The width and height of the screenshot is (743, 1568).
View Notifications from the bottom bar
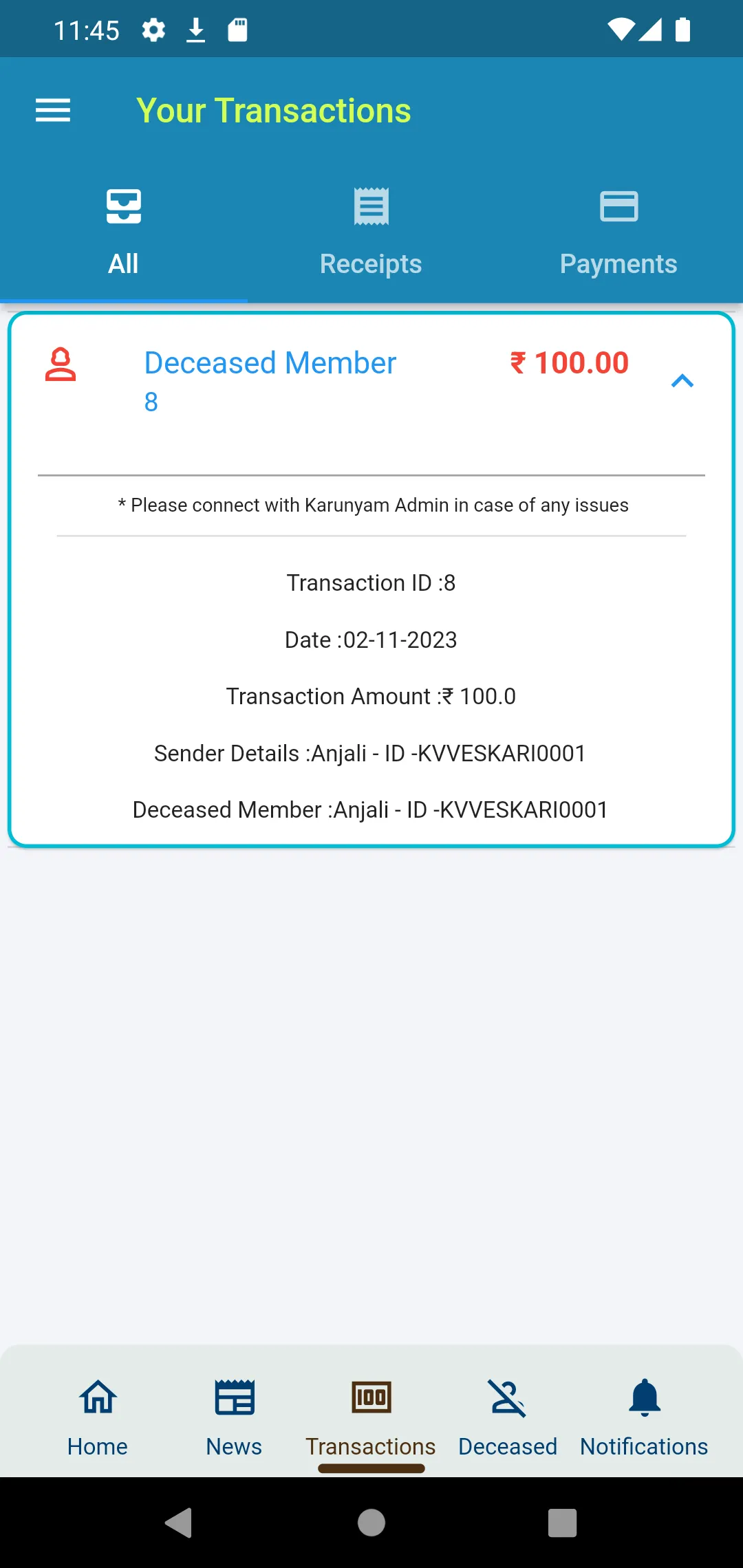click(644, 1417)
